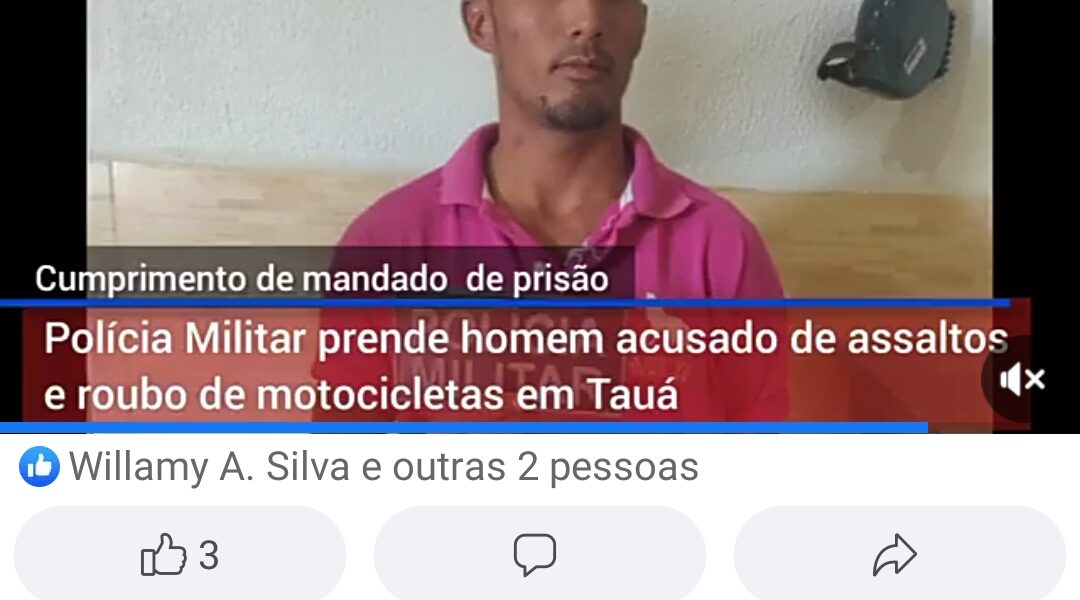View reactions from Willamy A. Silva and others
Screen dimensions: 1080x600
pyautogui.click(x=360, y=467)
